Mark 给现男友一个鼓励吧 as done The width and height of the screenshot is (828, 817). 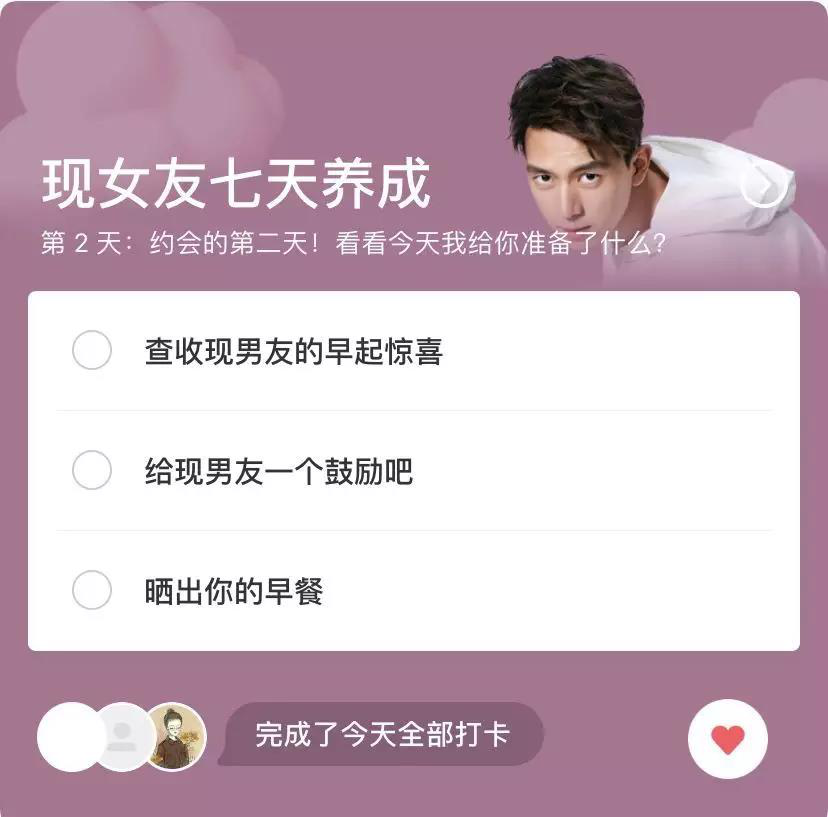pyautogui.click(x=92, y=470)
